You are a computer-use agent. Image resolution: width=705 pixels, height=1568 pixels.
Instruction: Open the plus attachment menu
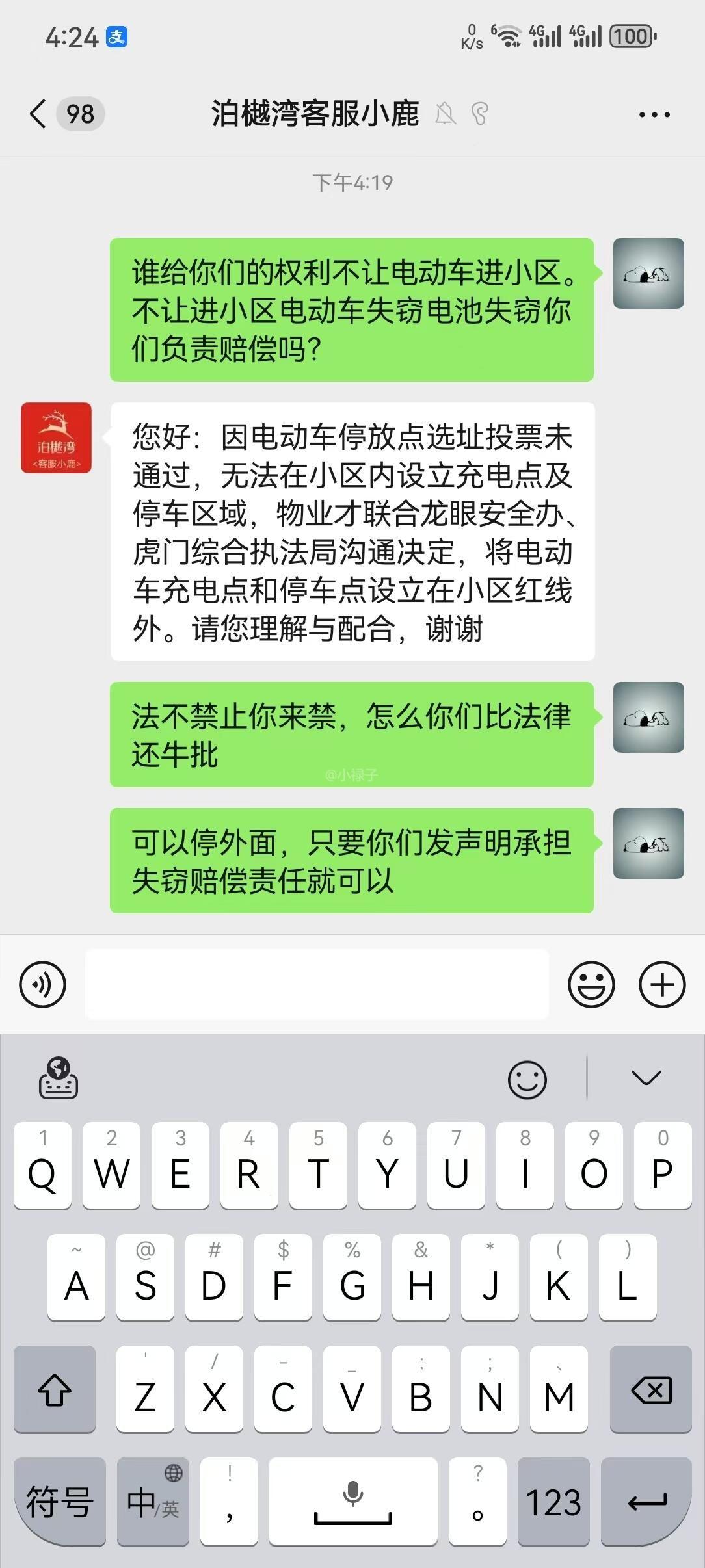click(662, 984)
